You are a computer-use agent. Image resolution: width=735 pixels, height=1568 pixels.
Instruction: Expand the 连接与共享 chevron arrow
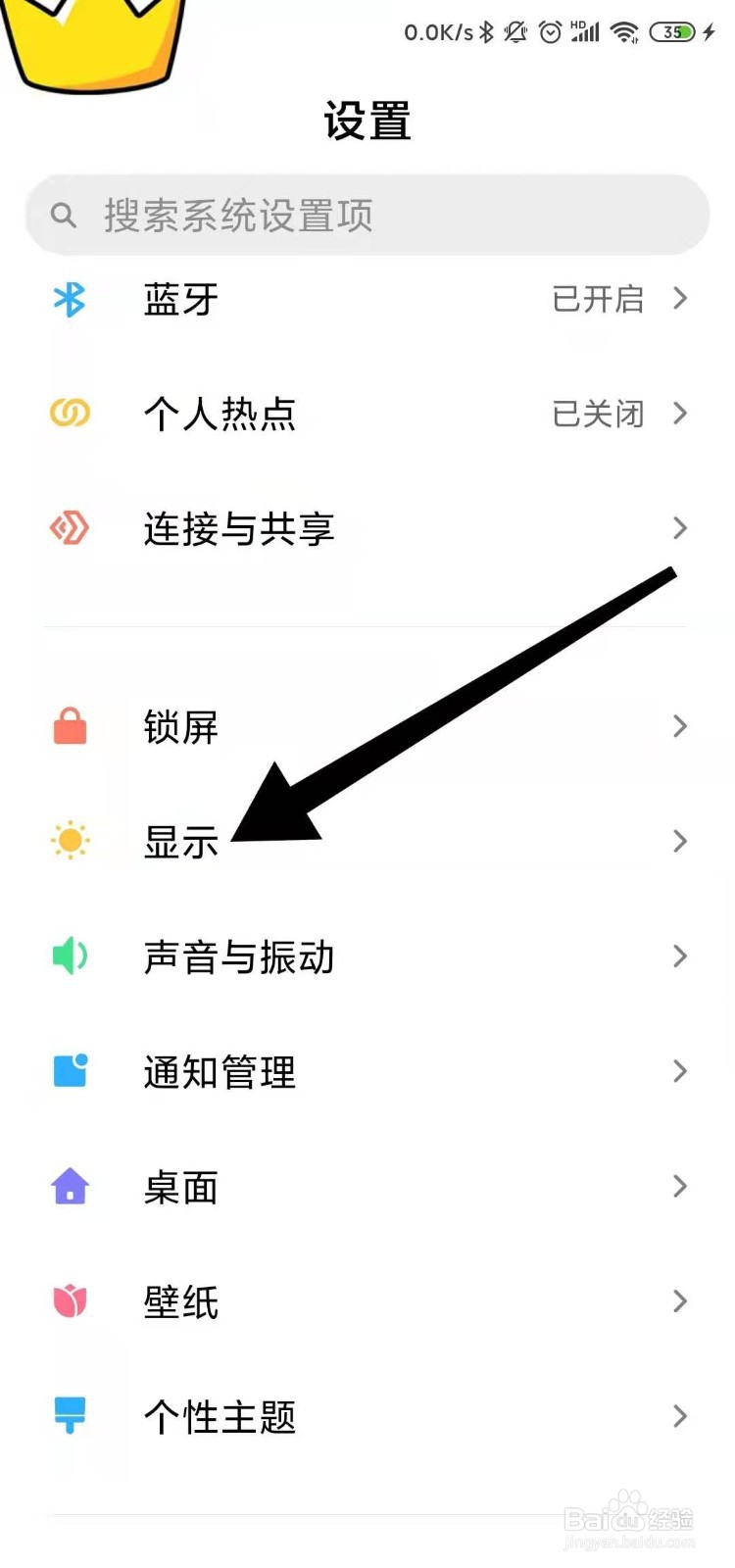click(x=680, y=529)
